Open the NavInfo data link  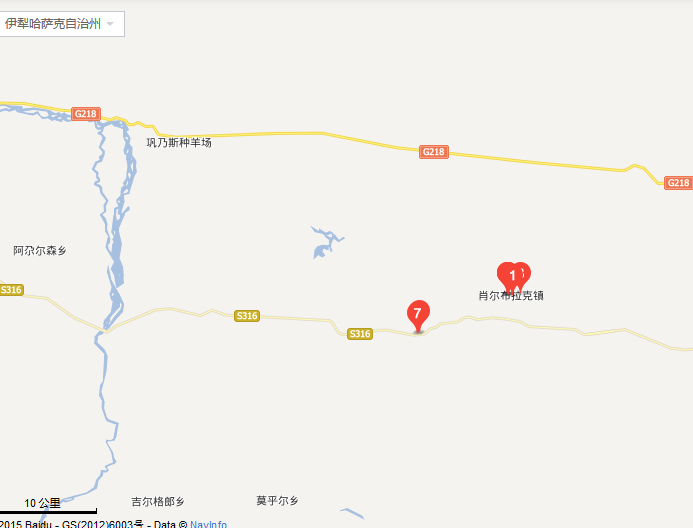tap(209, 524)
